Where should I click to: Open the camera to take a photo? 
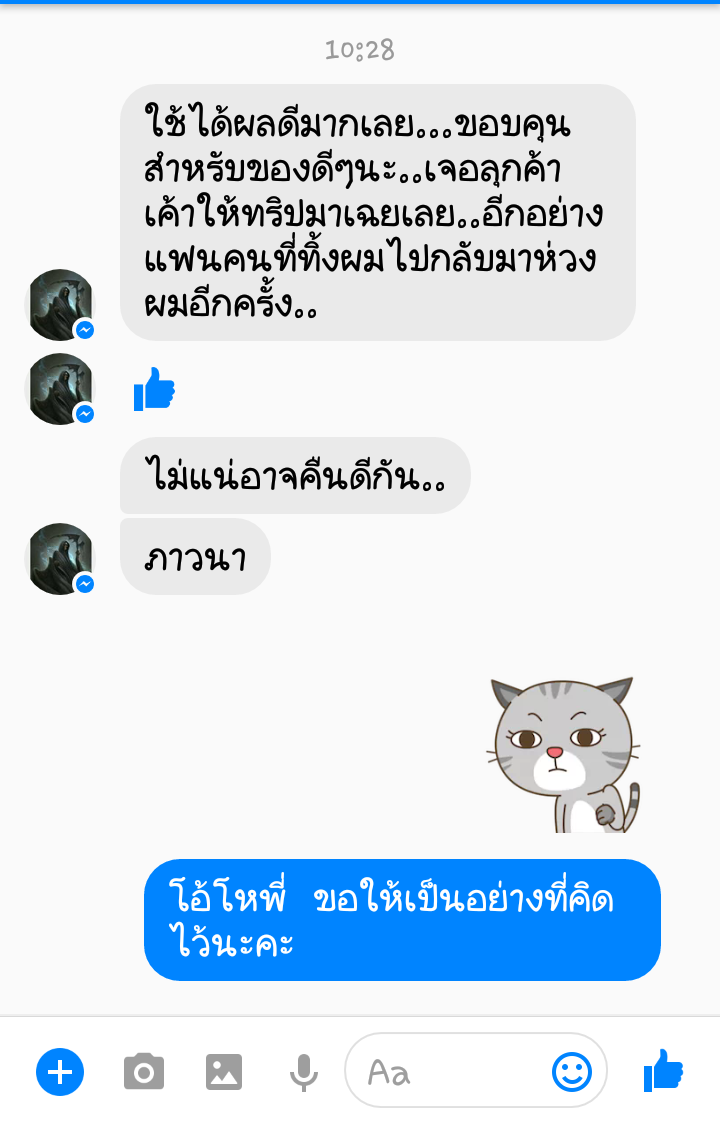click(143, 1071)
